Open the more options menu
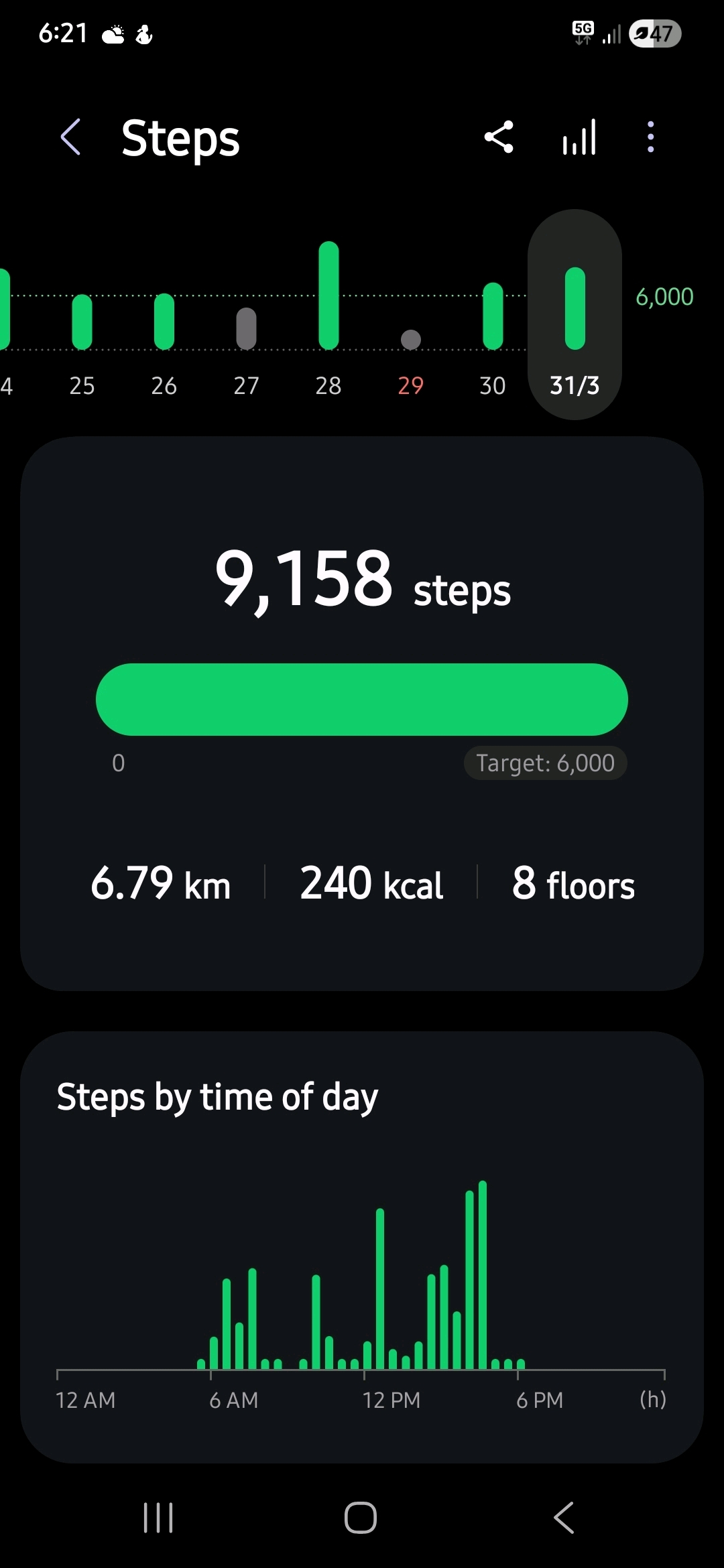The height and width of the screenshot is (1568, 724). (650, 137)
